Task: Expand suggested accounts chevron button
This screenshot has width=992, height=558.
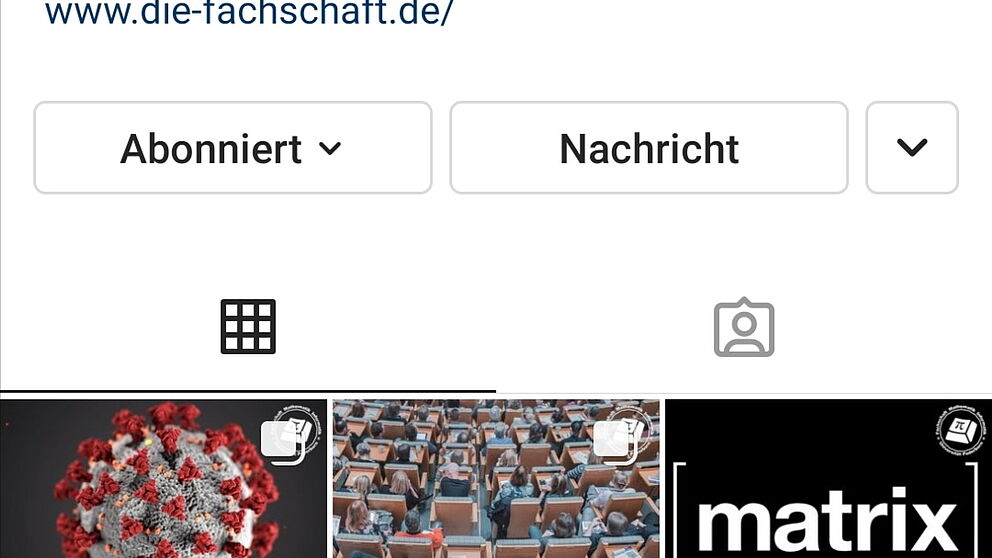Action: coord(911,148)
